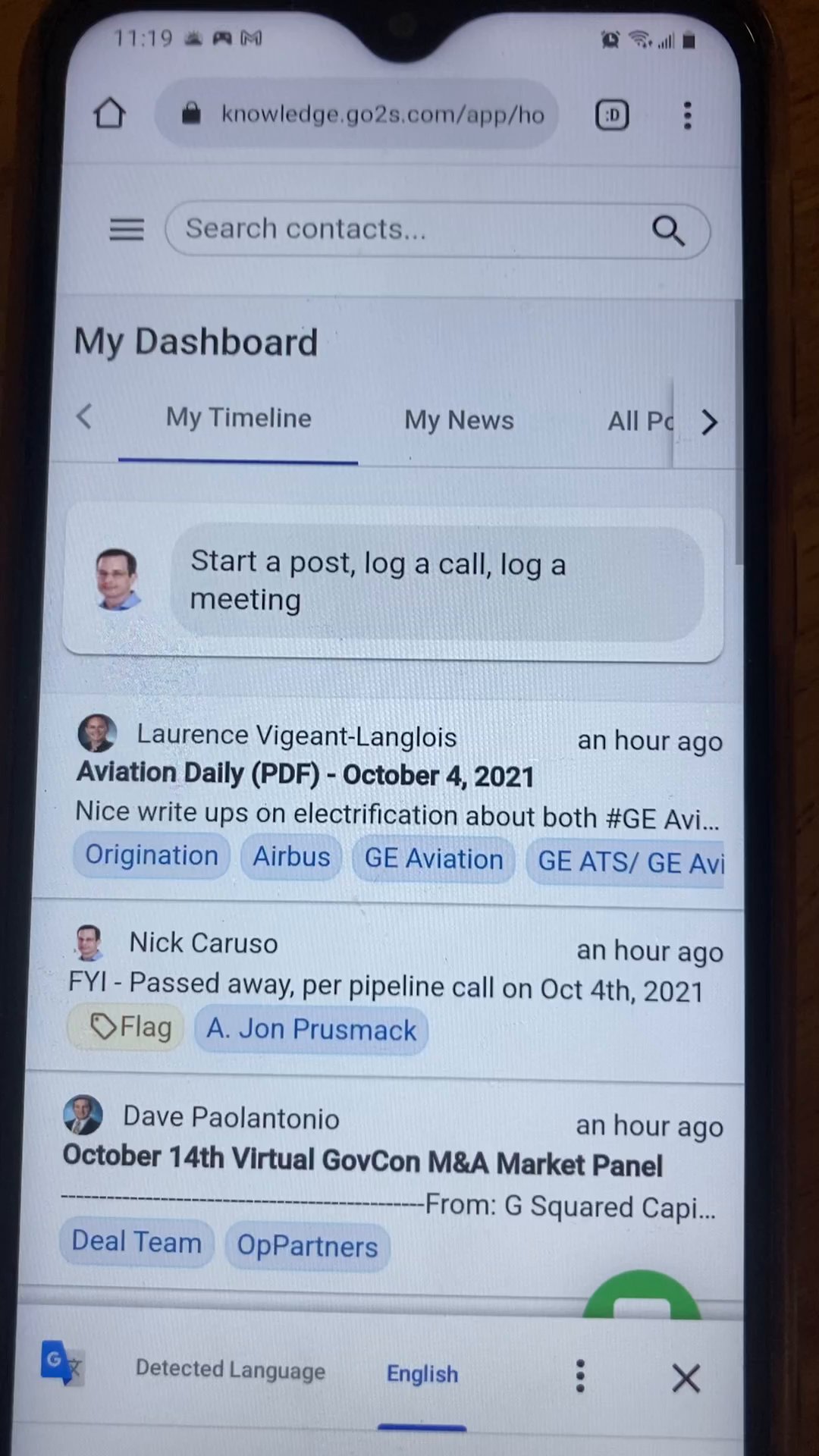Image resolution: width=819 pixels, height=1456 pixels.
Task: Tap the GE Aviation chip
Action: (x=433, y=859)
